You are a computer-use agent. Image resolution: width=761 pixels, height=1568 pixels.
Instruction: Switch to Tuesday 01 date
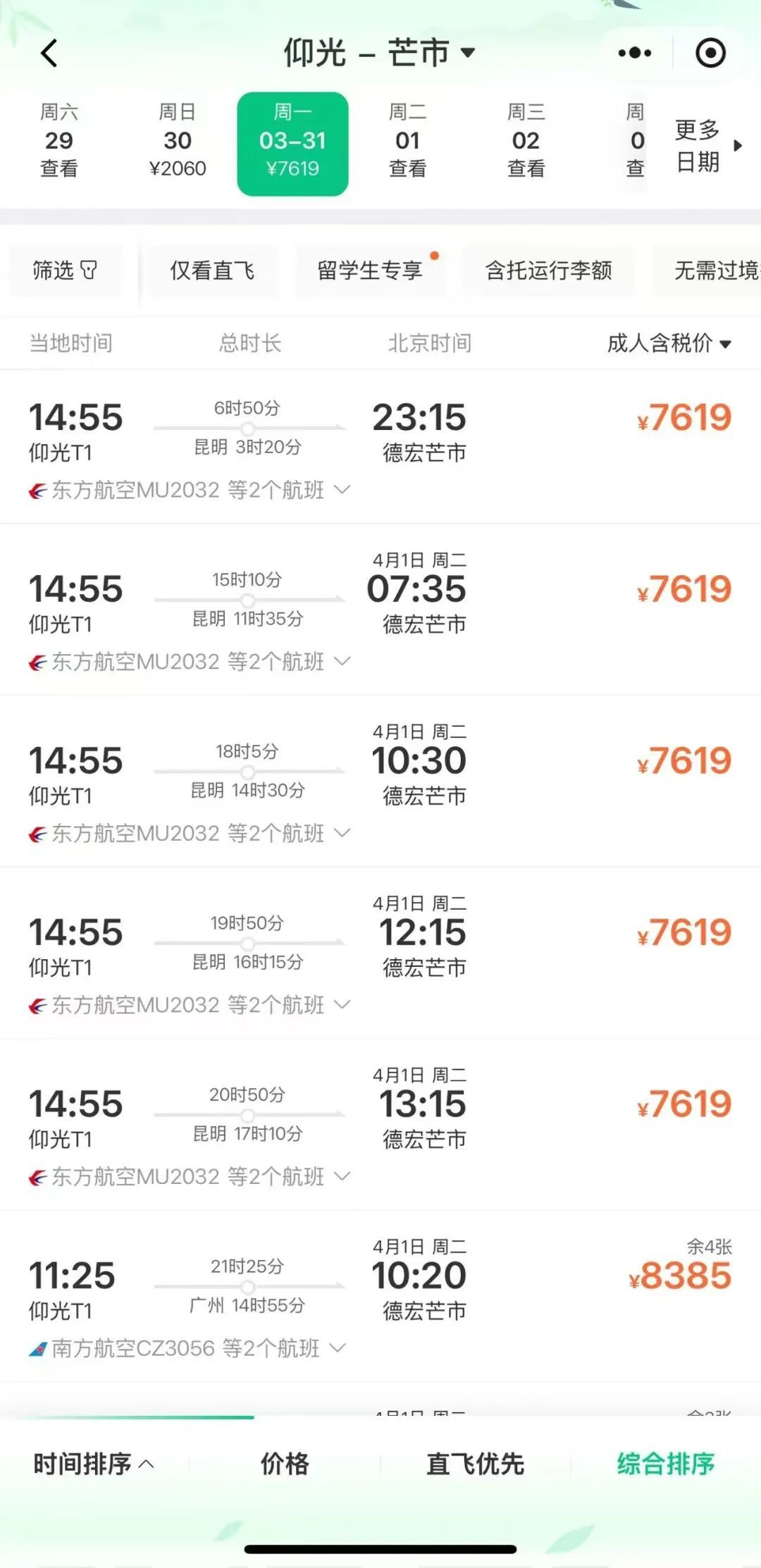(x=408, y=140)
